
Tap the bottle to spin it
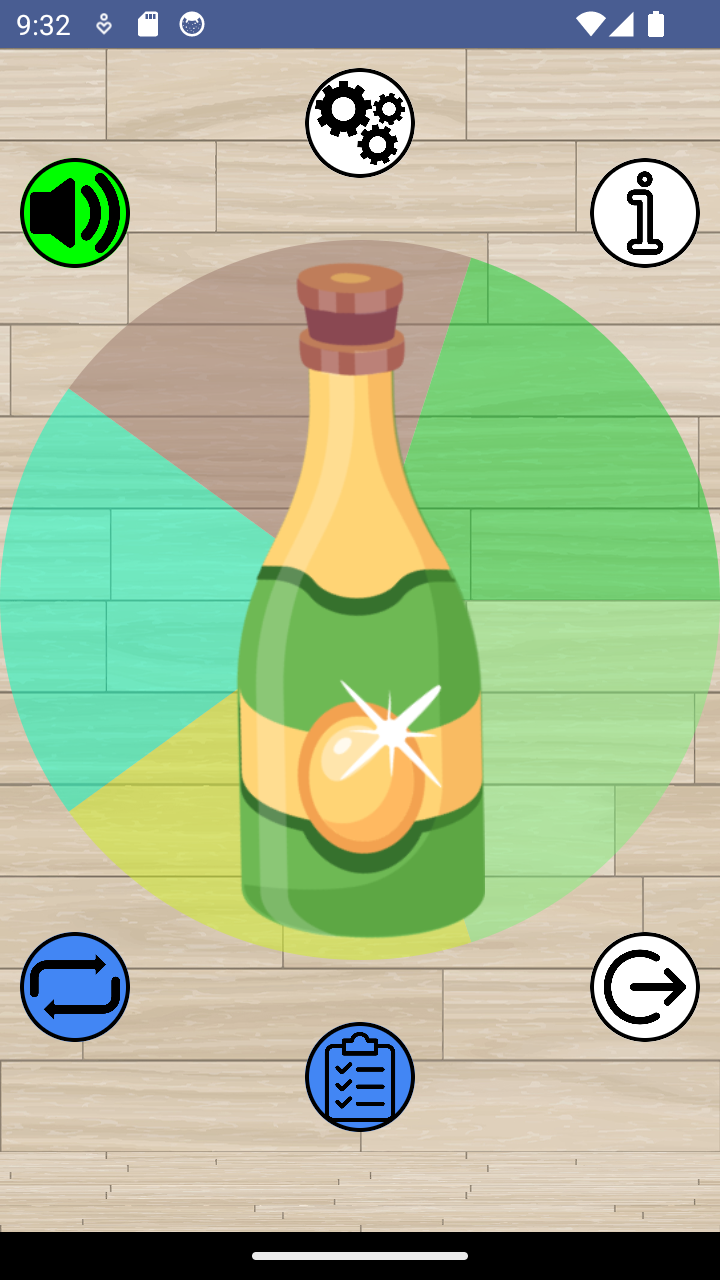(360, 600)
